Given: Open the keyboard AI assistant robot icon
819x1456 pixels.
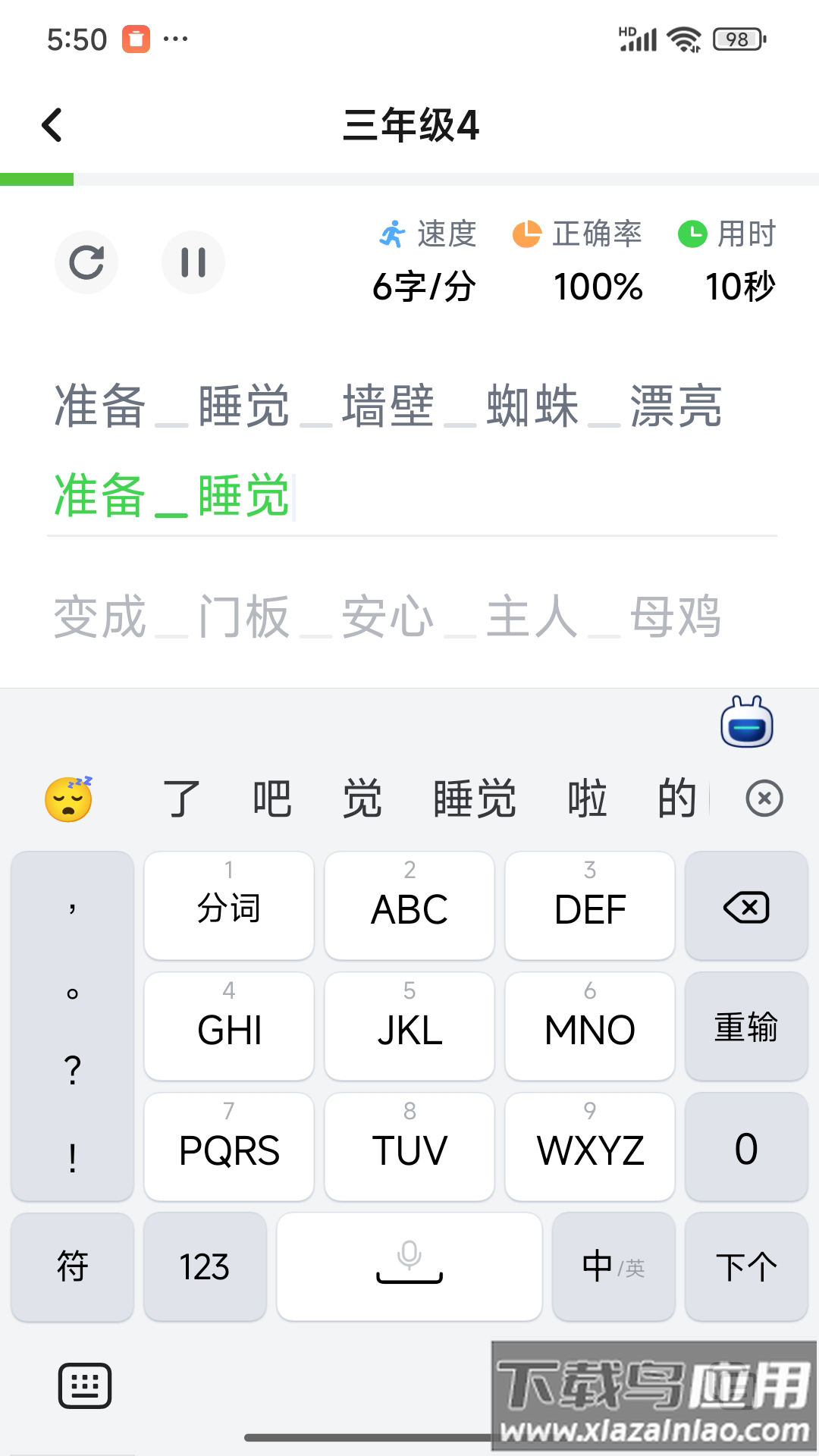Looking at the screenshot, I should coord(746,723).
